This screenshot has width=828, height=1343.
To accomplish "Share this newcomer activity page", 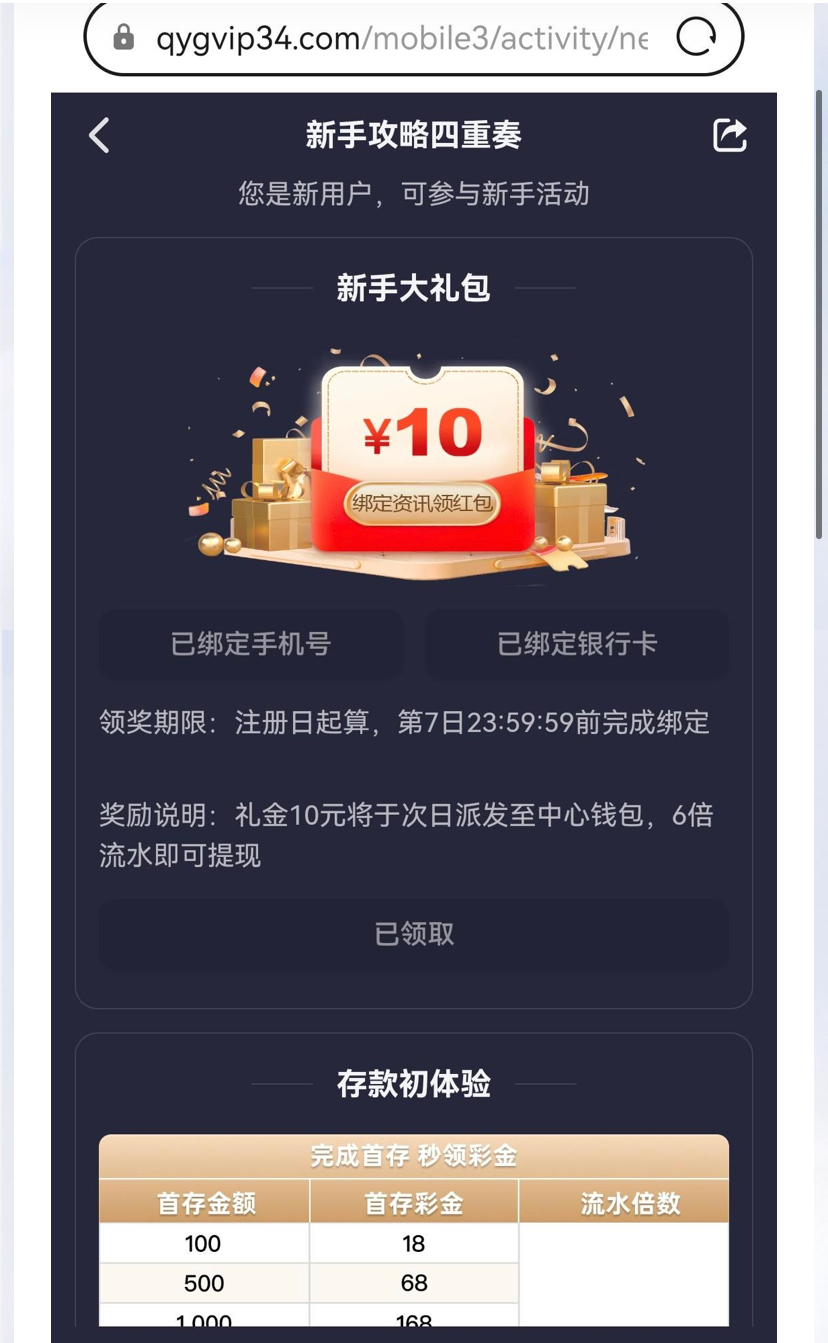I will [729, 135].
